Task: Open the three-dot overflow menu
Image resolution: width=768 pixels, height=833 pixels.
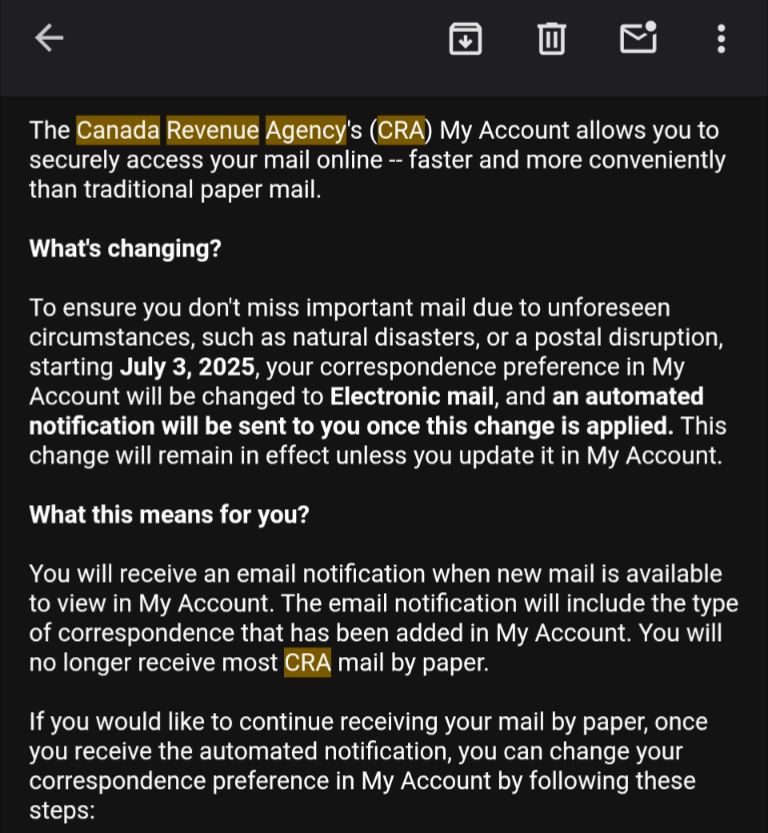Action: pyautogui.click(x=721, y=38)
